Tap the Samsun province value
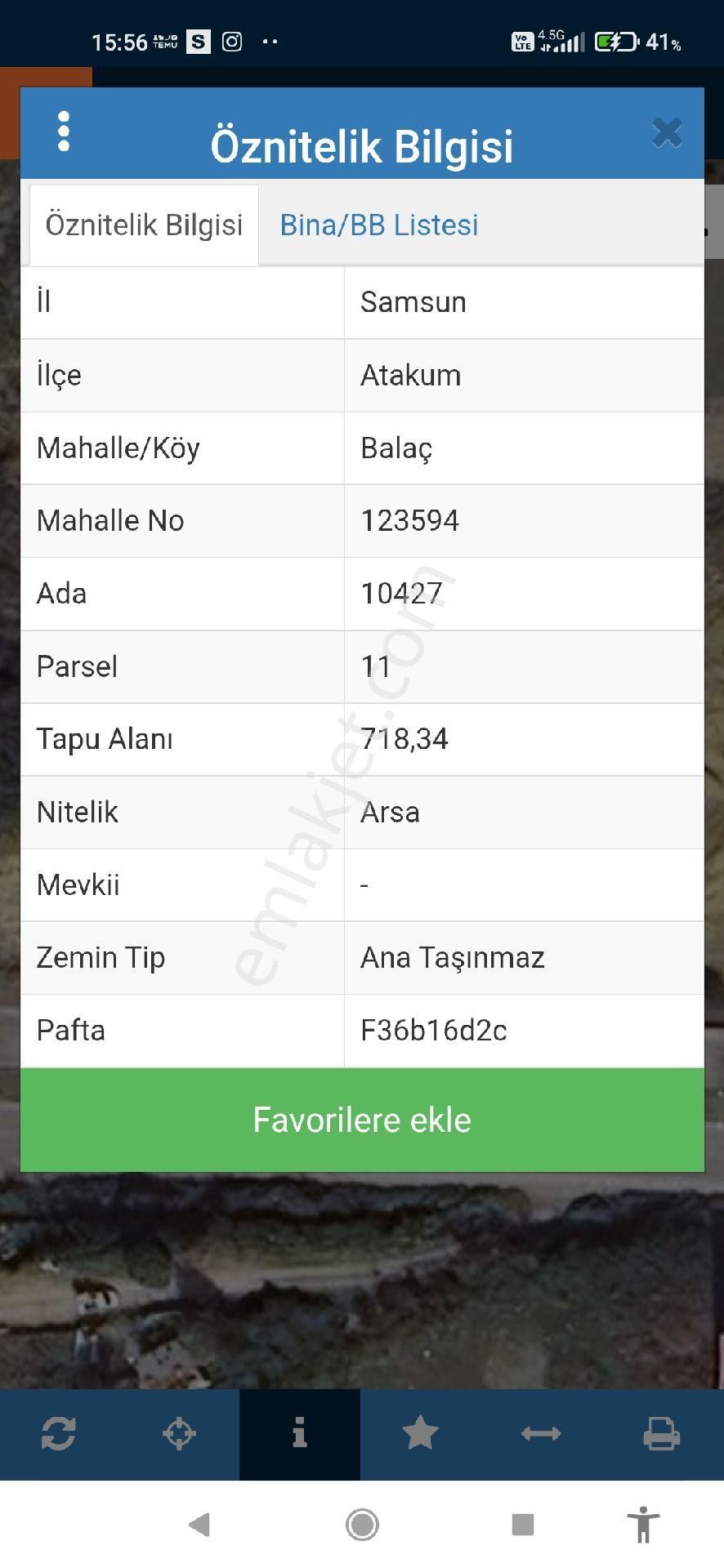The height and width of the screenshot is (1568, 724). click(x=413, y=301)
